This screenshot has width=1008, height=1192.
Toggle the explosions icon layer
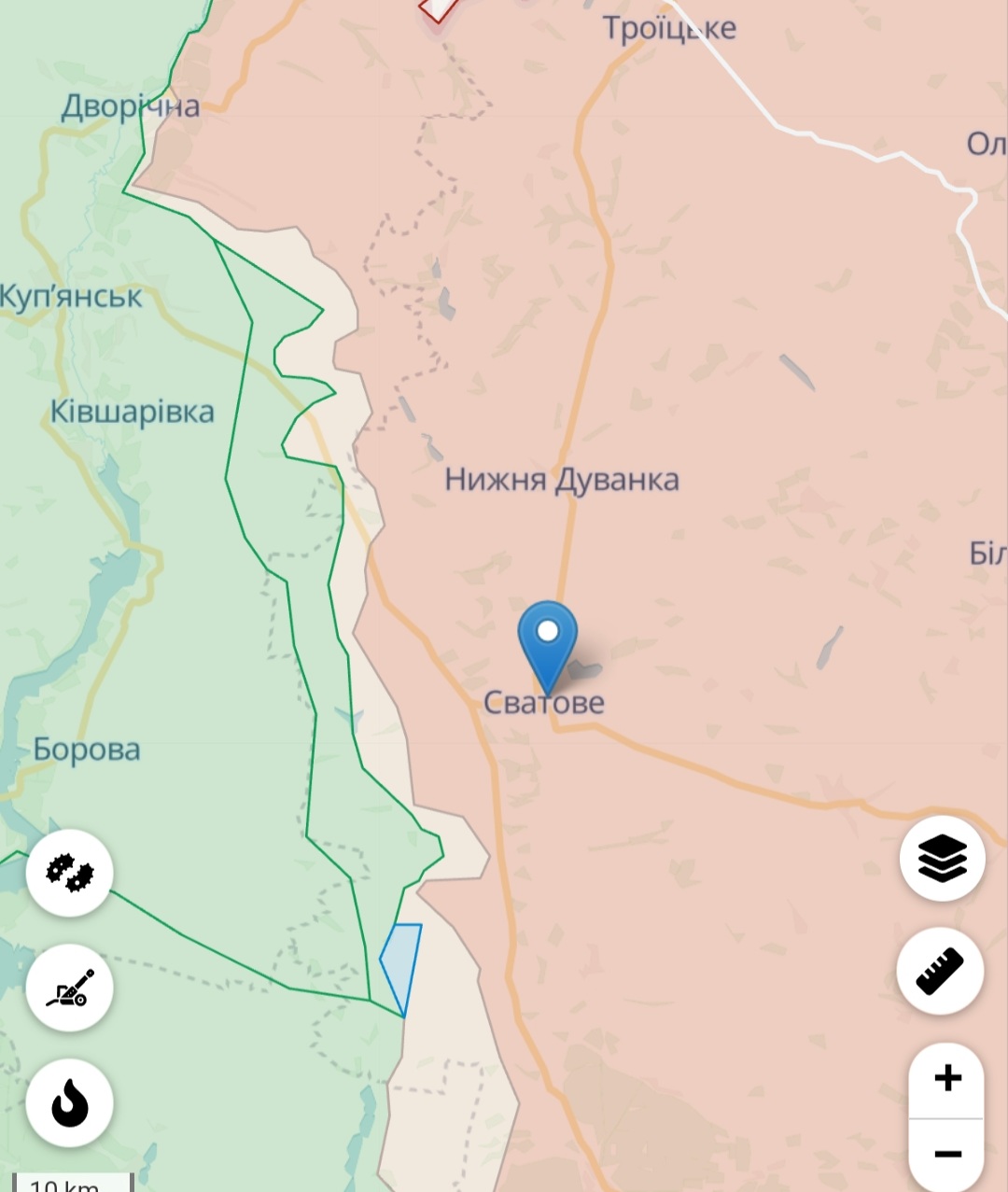pos(70,873)
